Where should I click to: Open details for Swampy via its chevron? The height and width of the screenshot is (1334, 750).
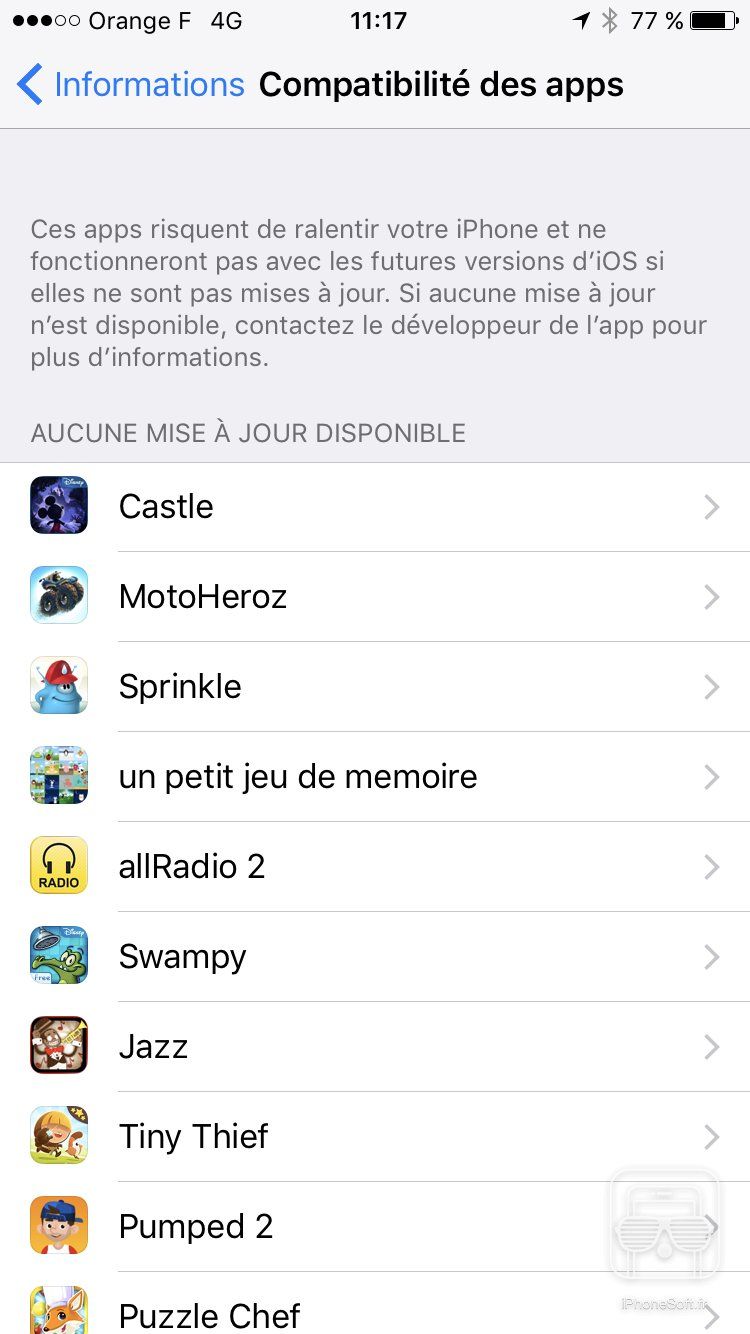coord(712,955)
